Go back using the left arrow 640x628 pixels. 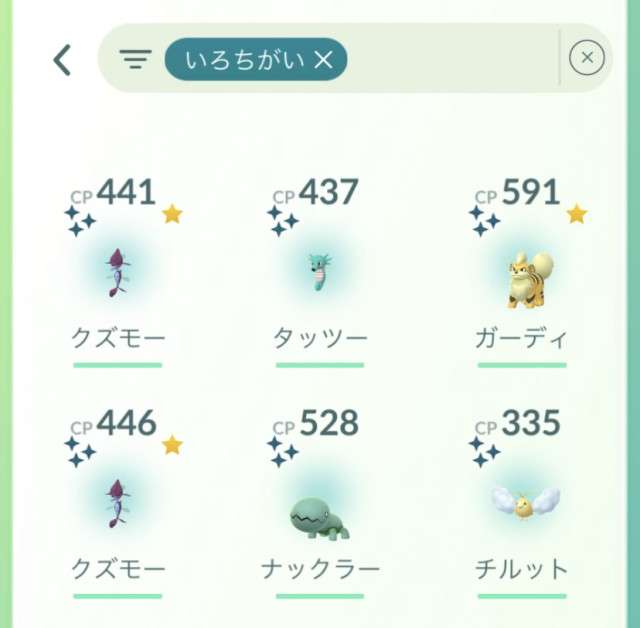click(x=62, y=60)
